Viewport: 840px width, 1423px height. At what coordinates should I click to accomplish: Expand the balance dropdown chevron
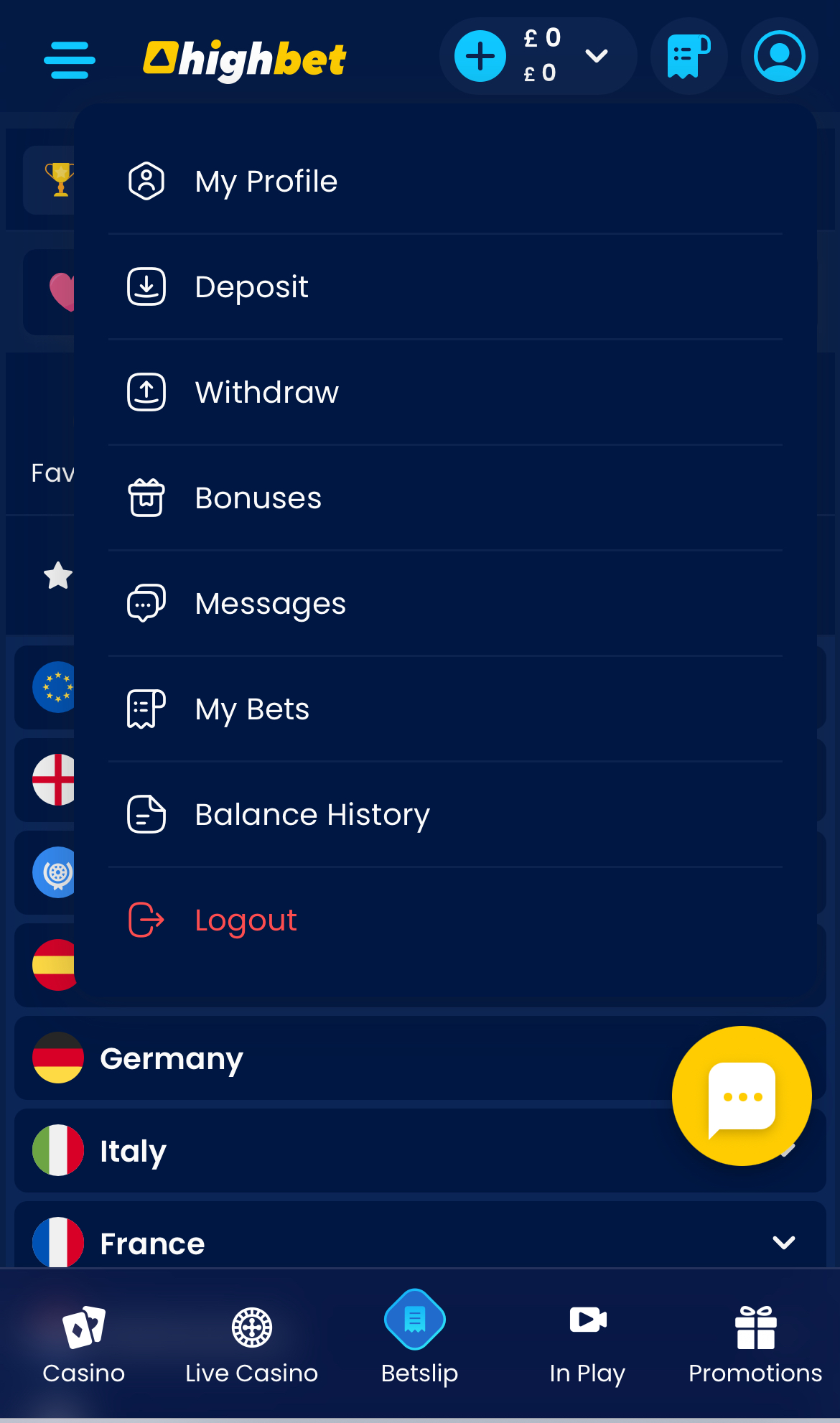[x=595, y=55]
